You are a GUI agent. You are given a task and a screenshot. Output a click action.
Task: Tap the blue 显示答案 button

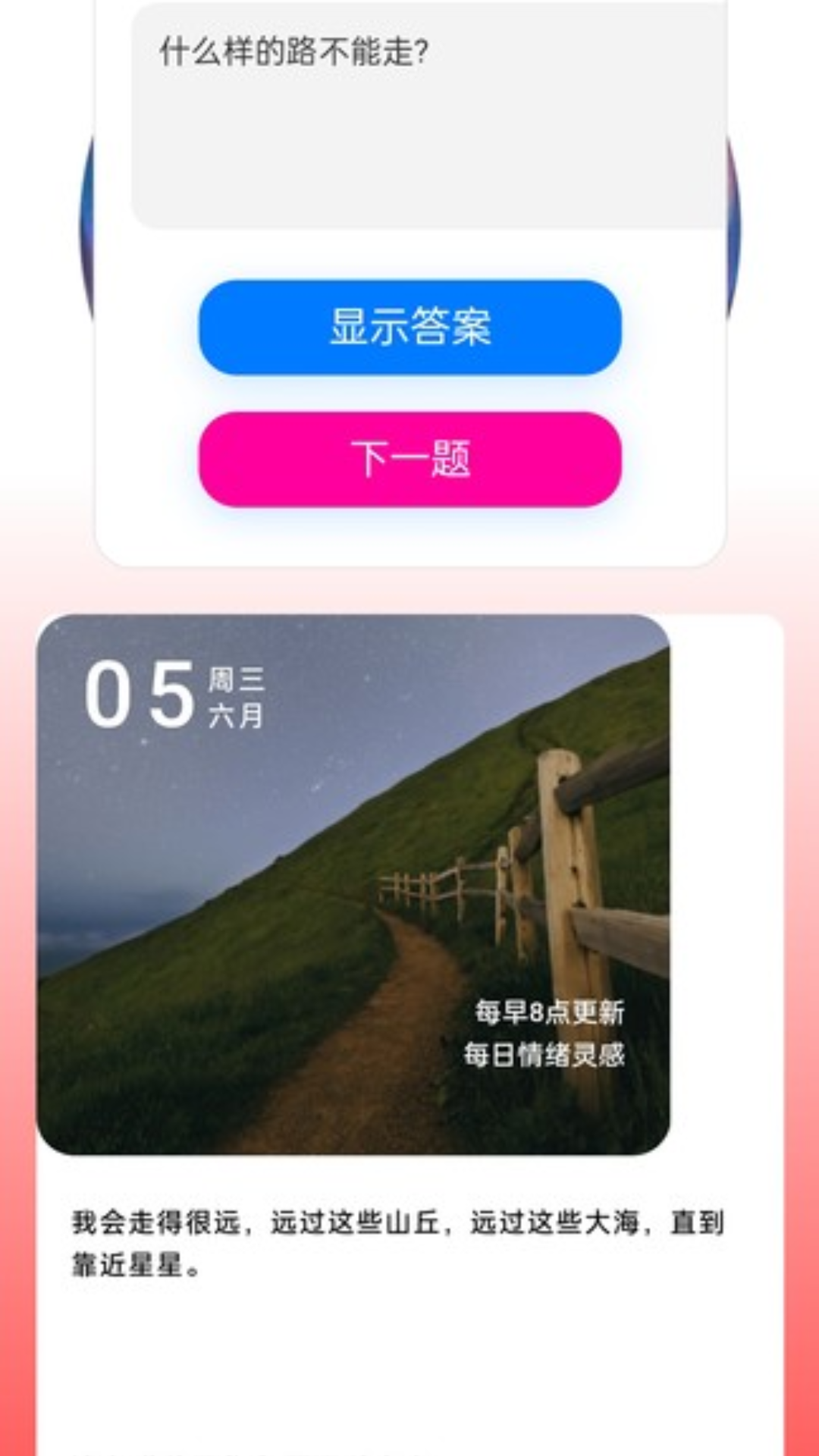tap(409, 328)
